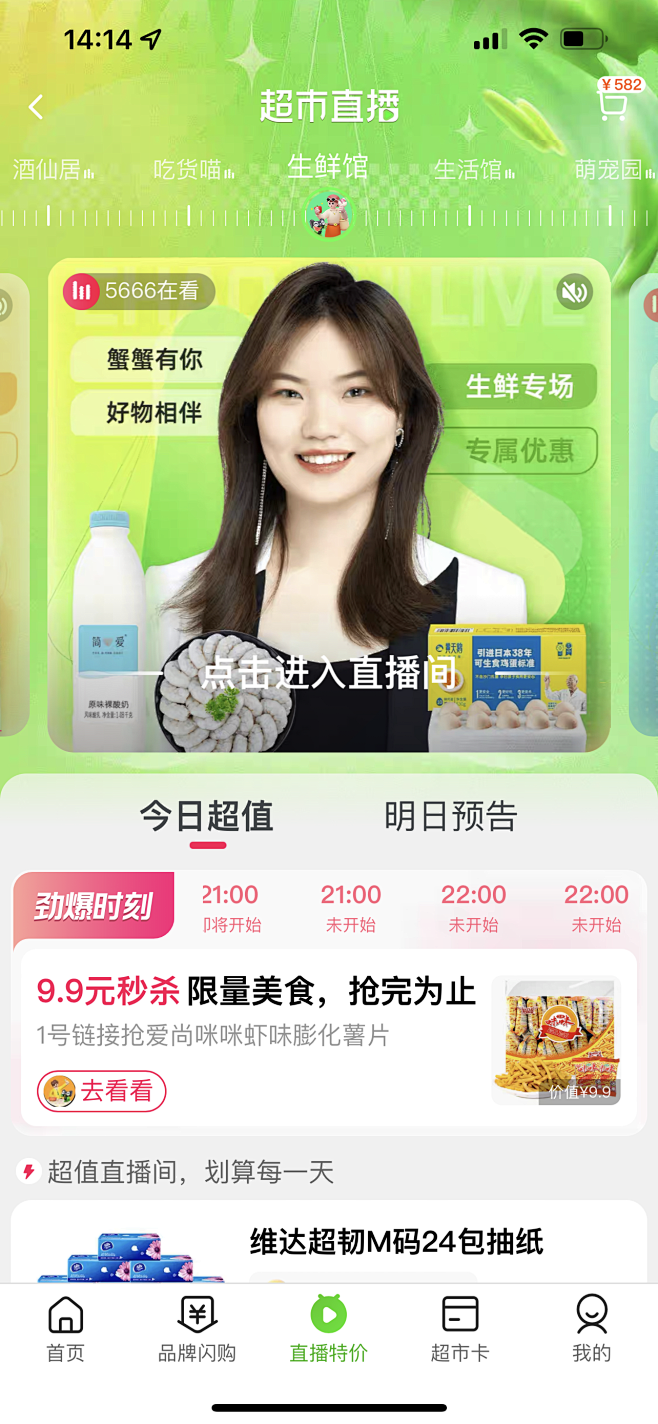Select the 21:00 未开始 time slot
Screen dimensions: 658x1424
pos(351,907)
